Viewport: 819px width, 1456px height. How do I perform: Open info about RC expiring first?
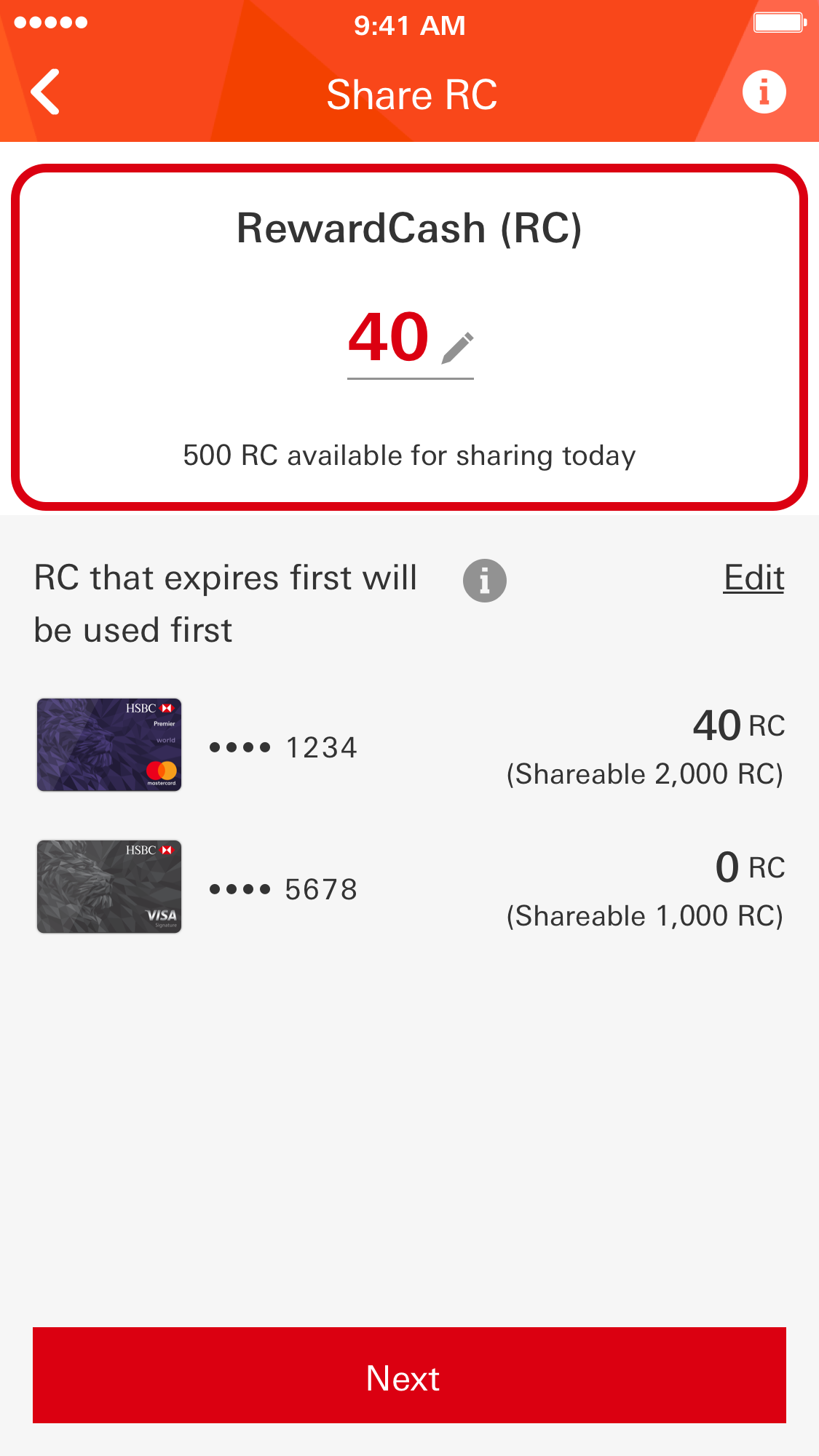(485, 581)
